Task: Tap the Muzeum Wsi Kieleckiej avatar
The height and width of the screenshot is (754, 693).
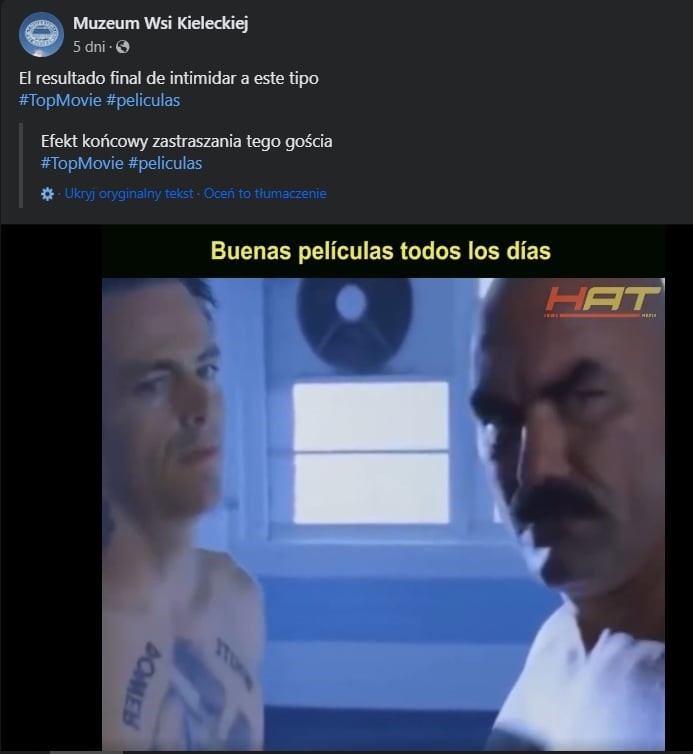Action: [41, 34]
